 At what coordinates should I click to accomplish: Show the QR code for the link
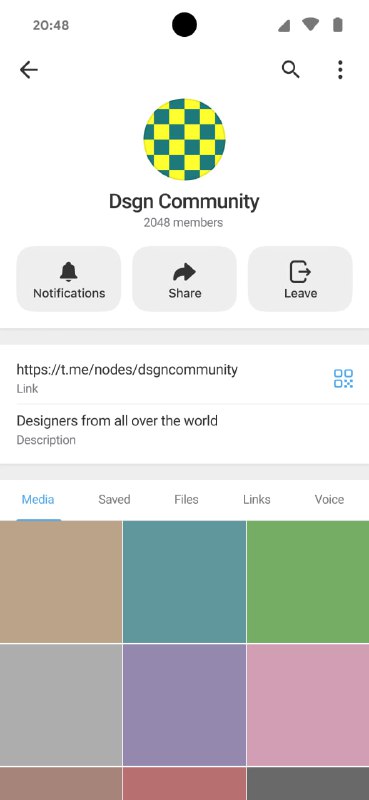tap(343, 379)
